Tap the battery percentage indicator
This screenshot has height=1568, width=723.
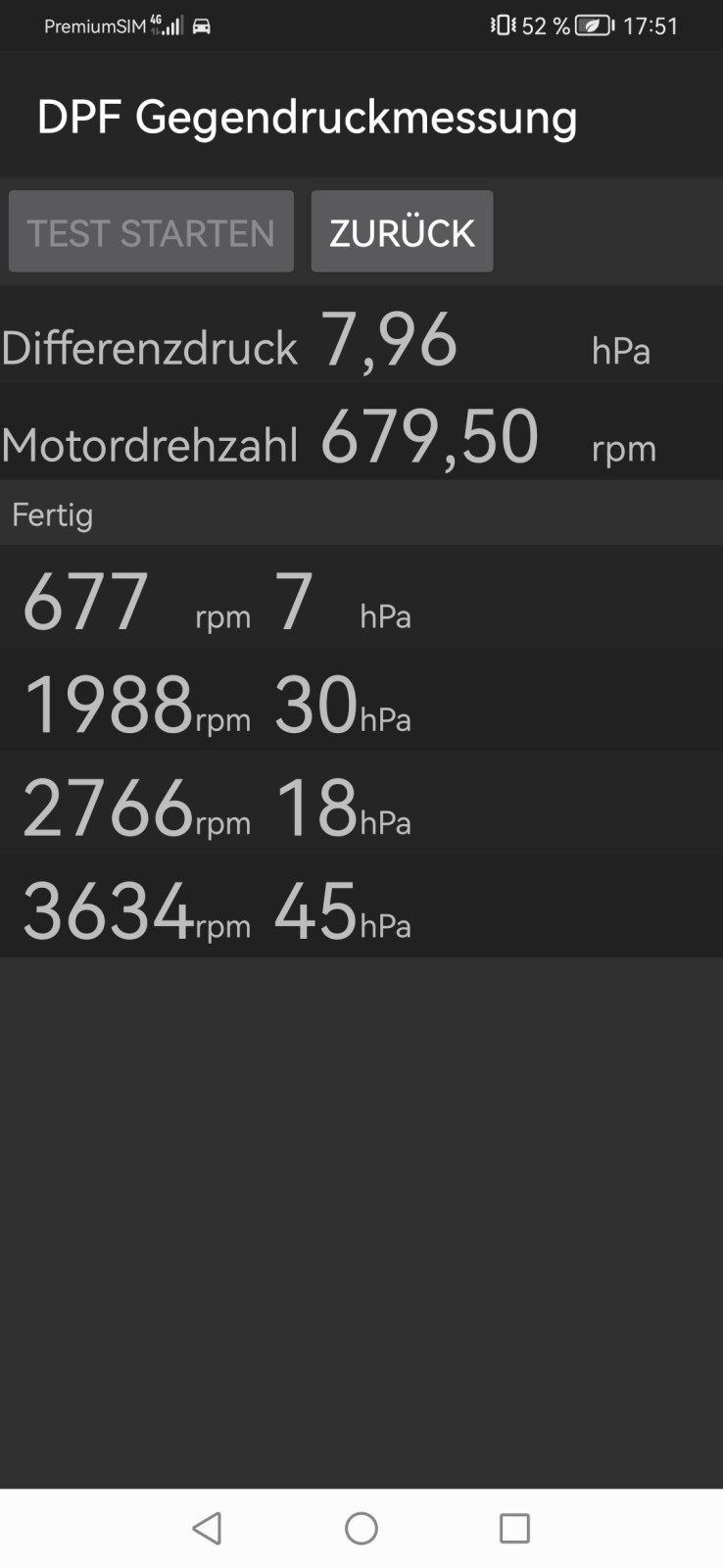(x=545, y=26)
